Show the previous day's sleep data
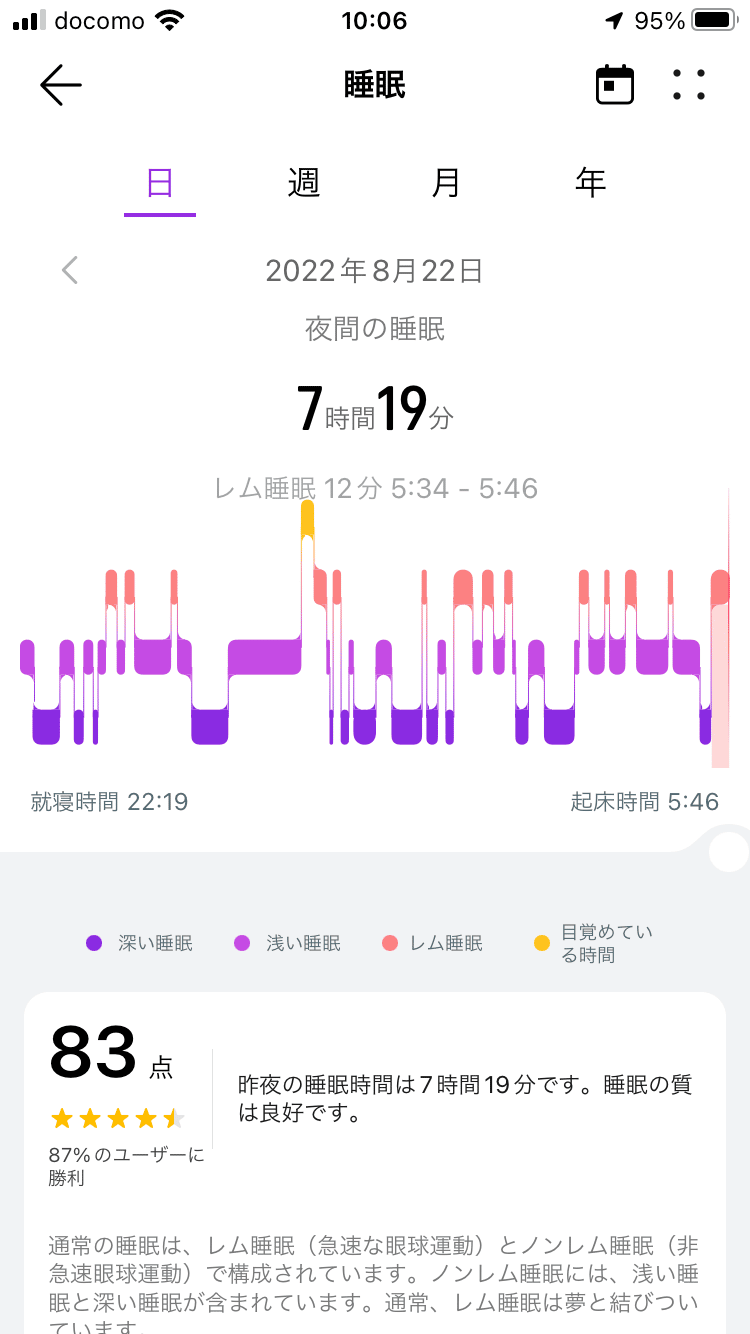Viewport: 750px width, 1334px height. point(70,270)
